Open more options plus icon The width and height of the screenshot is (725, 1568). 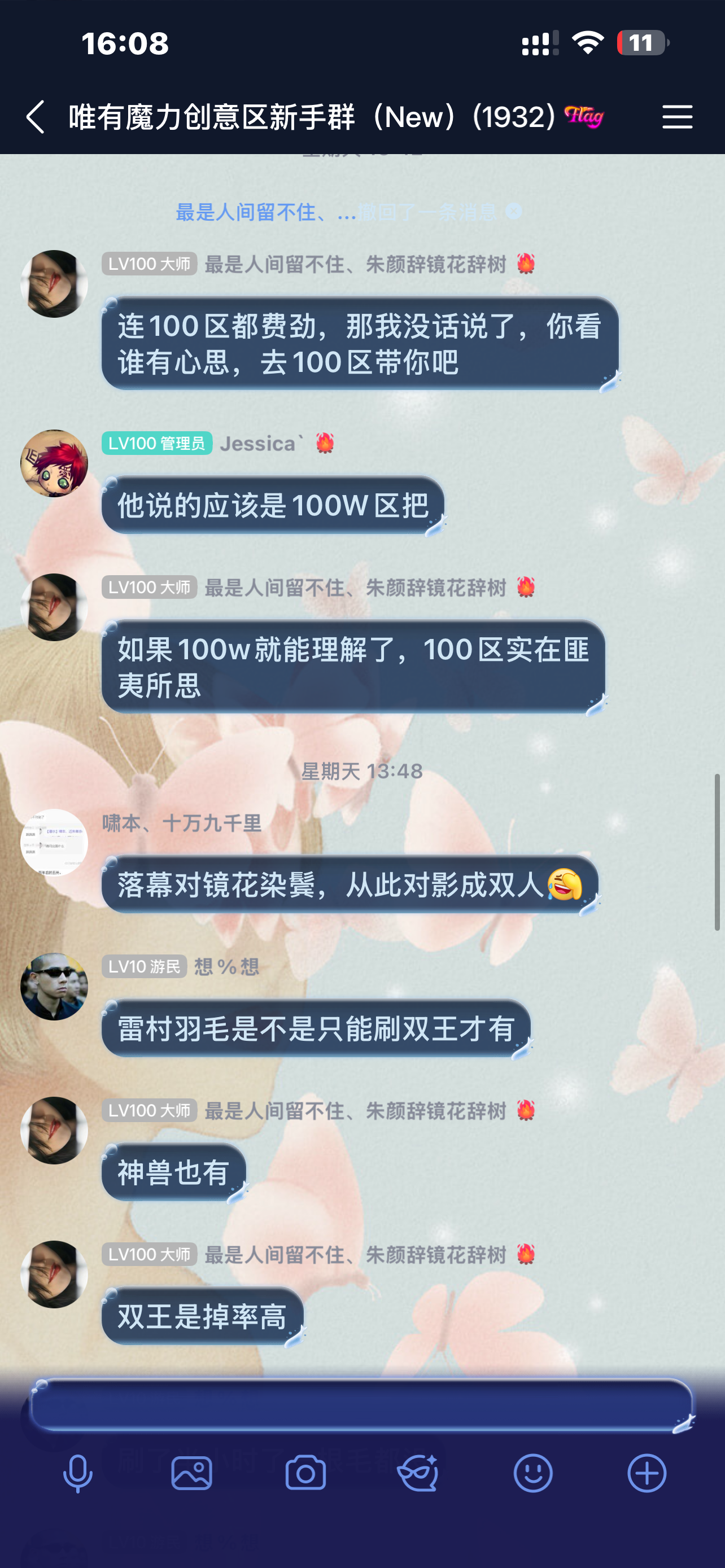pyautogui.click(x=647, y=1473)
